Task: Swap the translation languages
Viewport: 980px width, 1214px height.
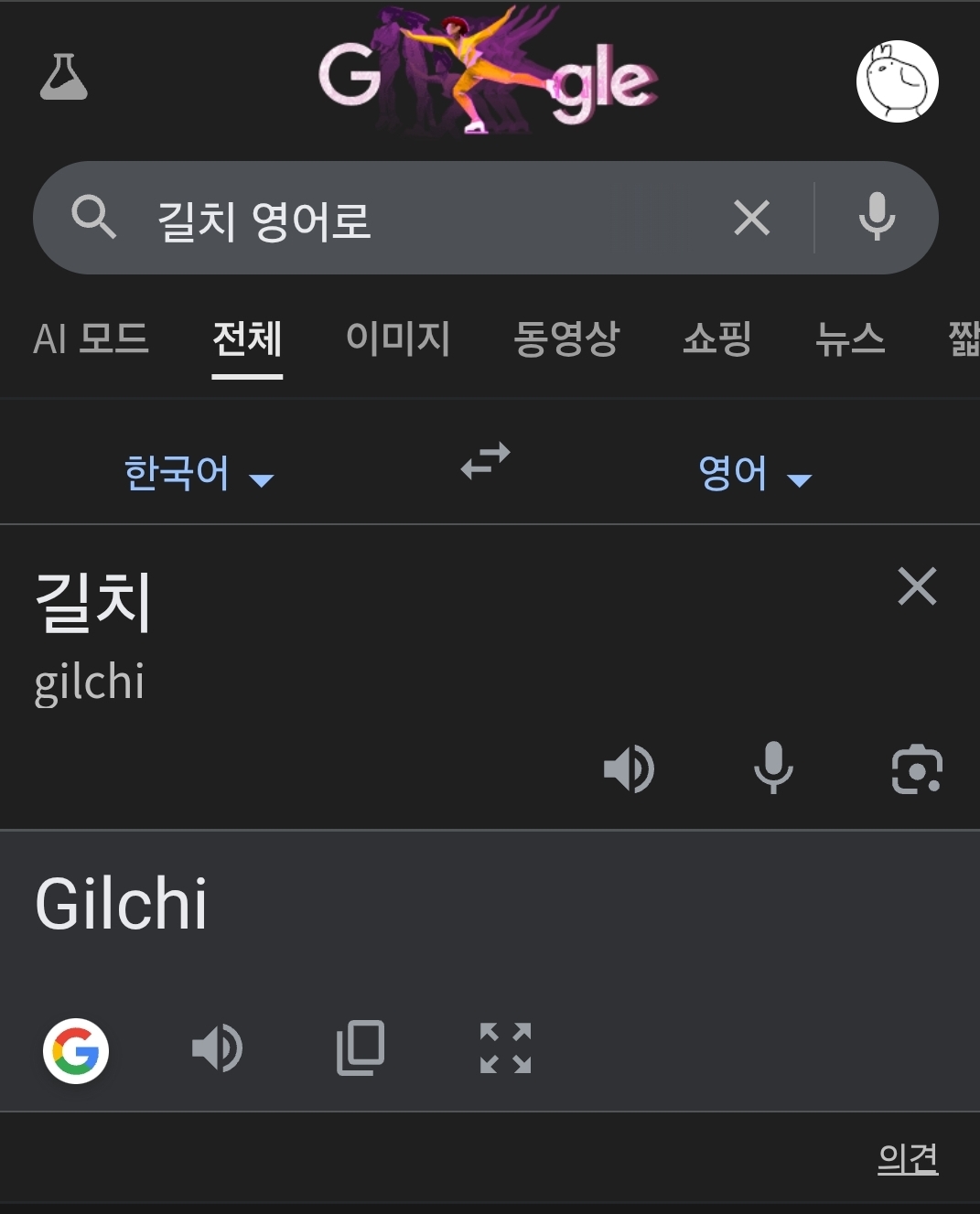Action: click(x=485, y=460)
